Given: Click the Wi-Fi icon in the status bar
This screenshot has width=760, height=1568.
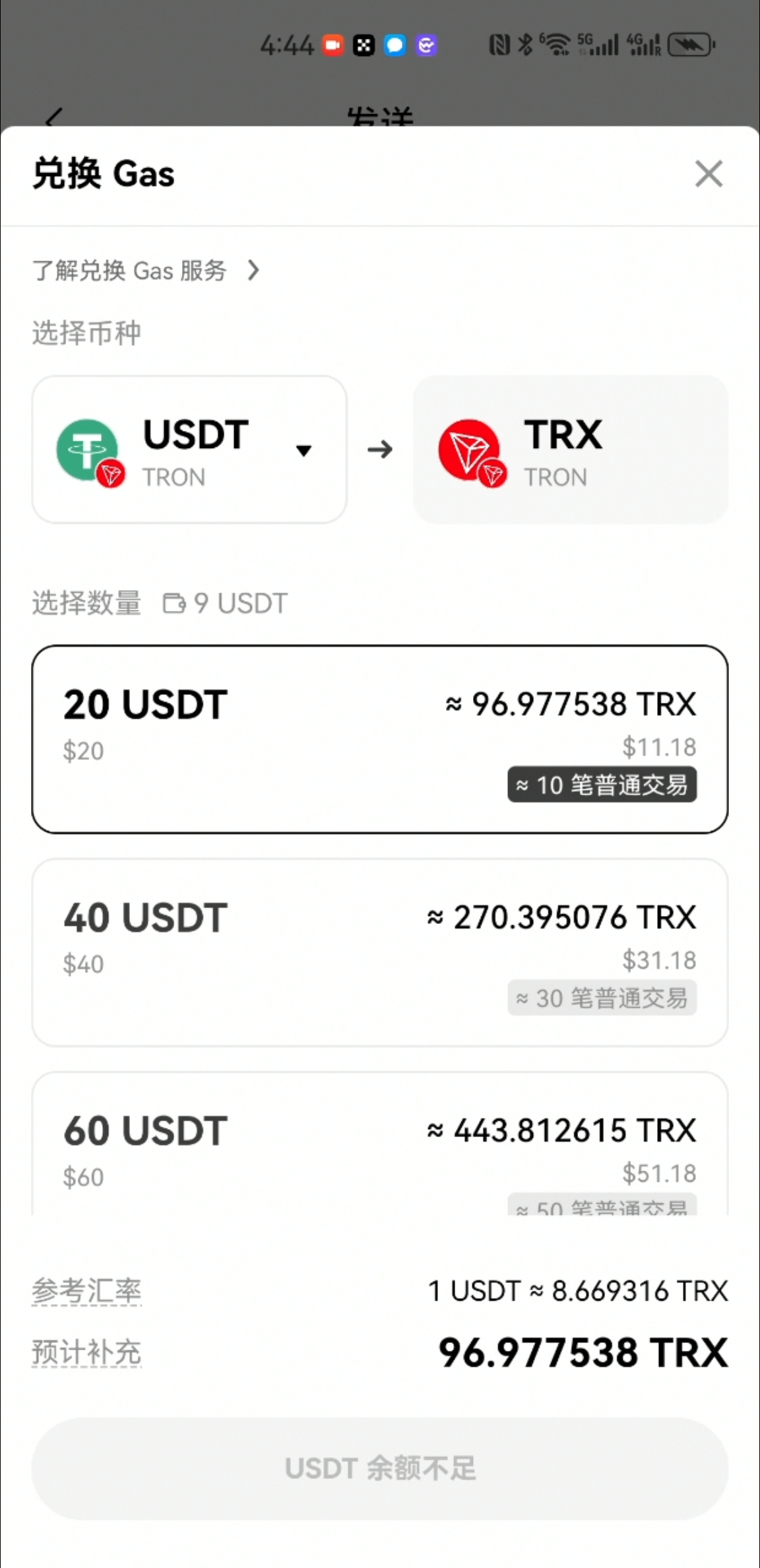Looking at the screenshot, I should pos(557,43).
